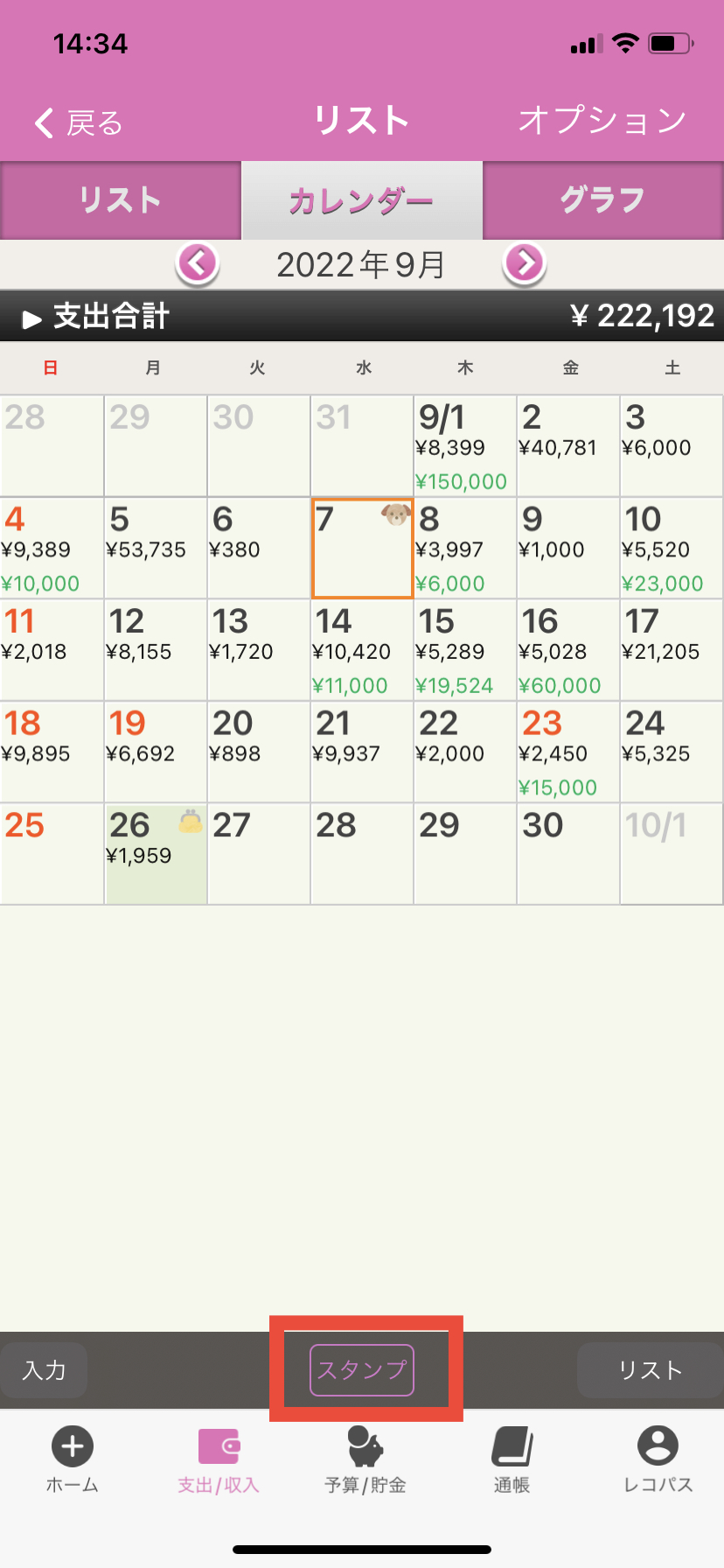
Task: Open the 予算/貯金 tab
Action: click(x=365, y=1459)
